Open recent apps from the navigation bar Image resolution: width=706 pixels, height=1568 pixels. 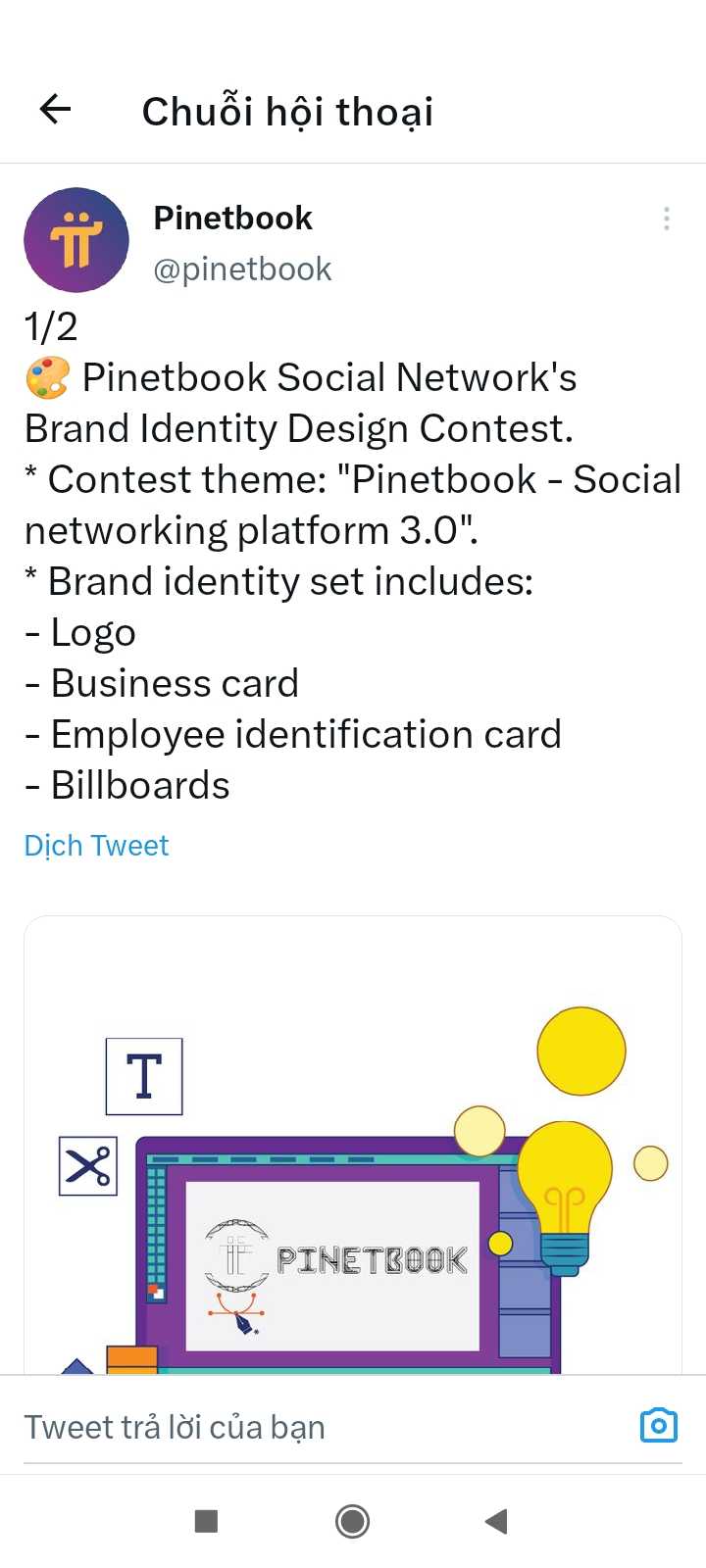pos(206,1521)
